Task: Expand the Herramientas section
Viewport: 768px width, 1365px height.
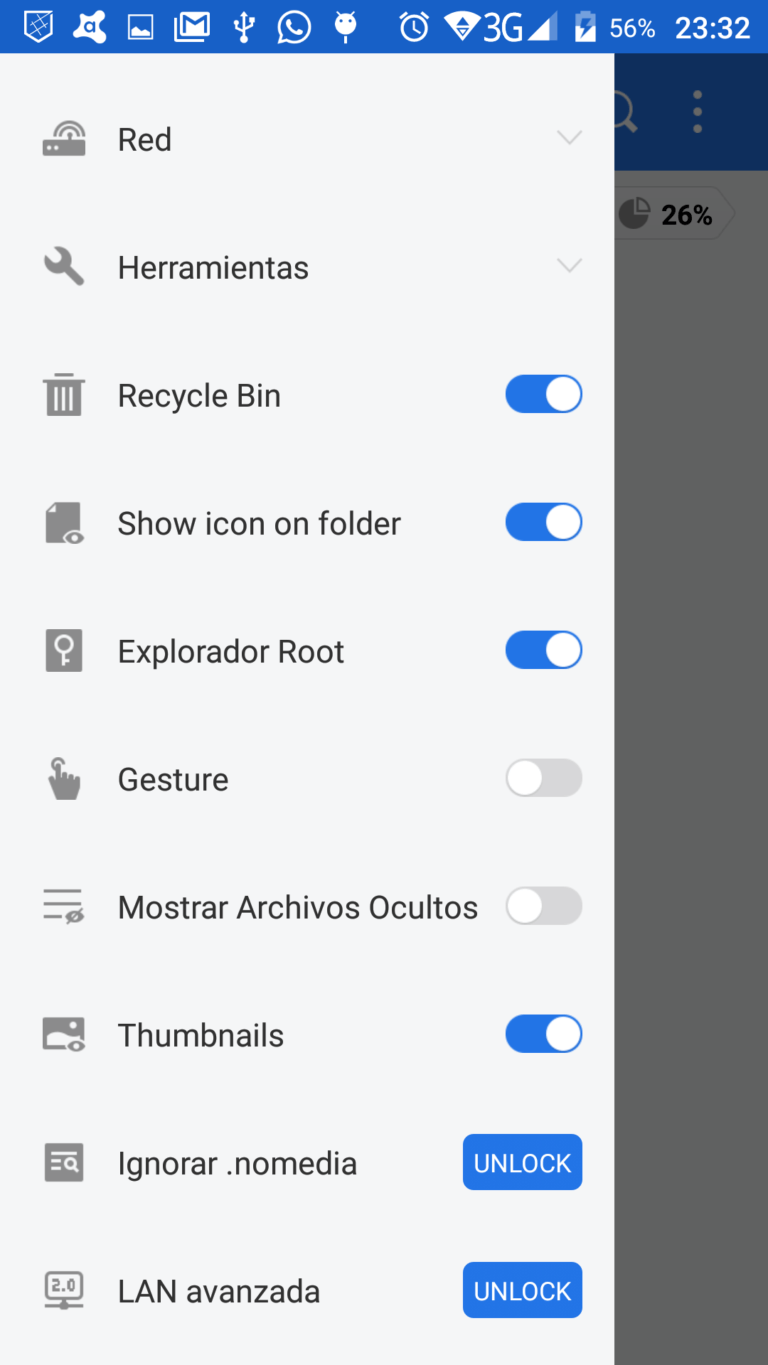Action: [569, 266]
